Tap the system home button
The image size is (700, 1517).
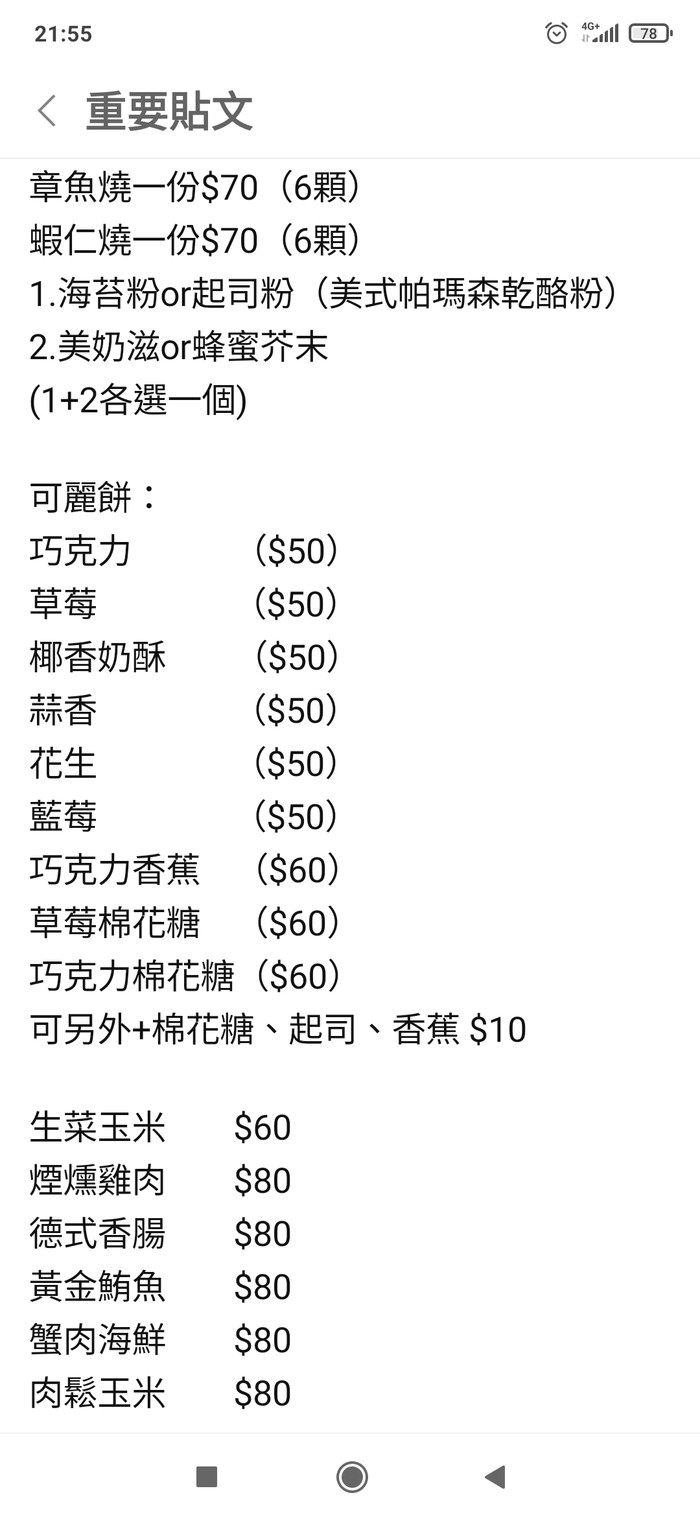coord(351,1477)
